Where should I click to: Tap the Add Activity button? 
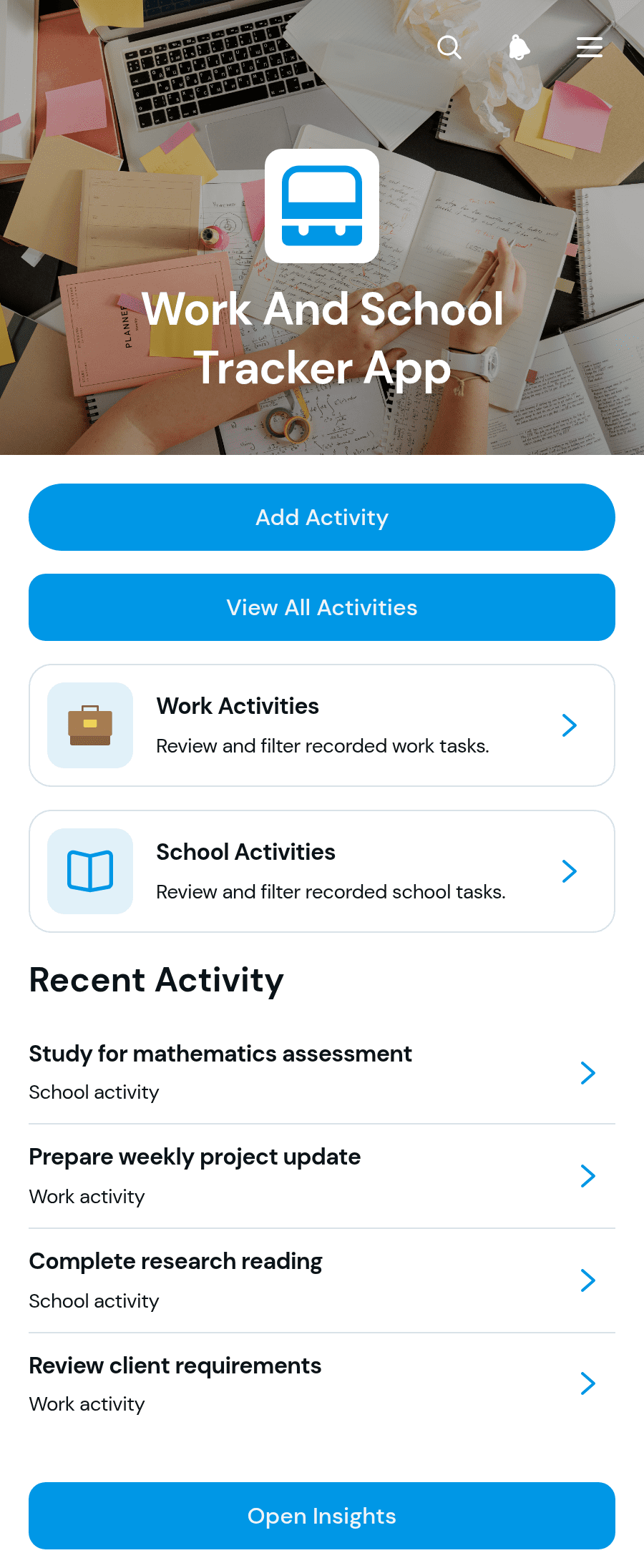pos(322,517)
